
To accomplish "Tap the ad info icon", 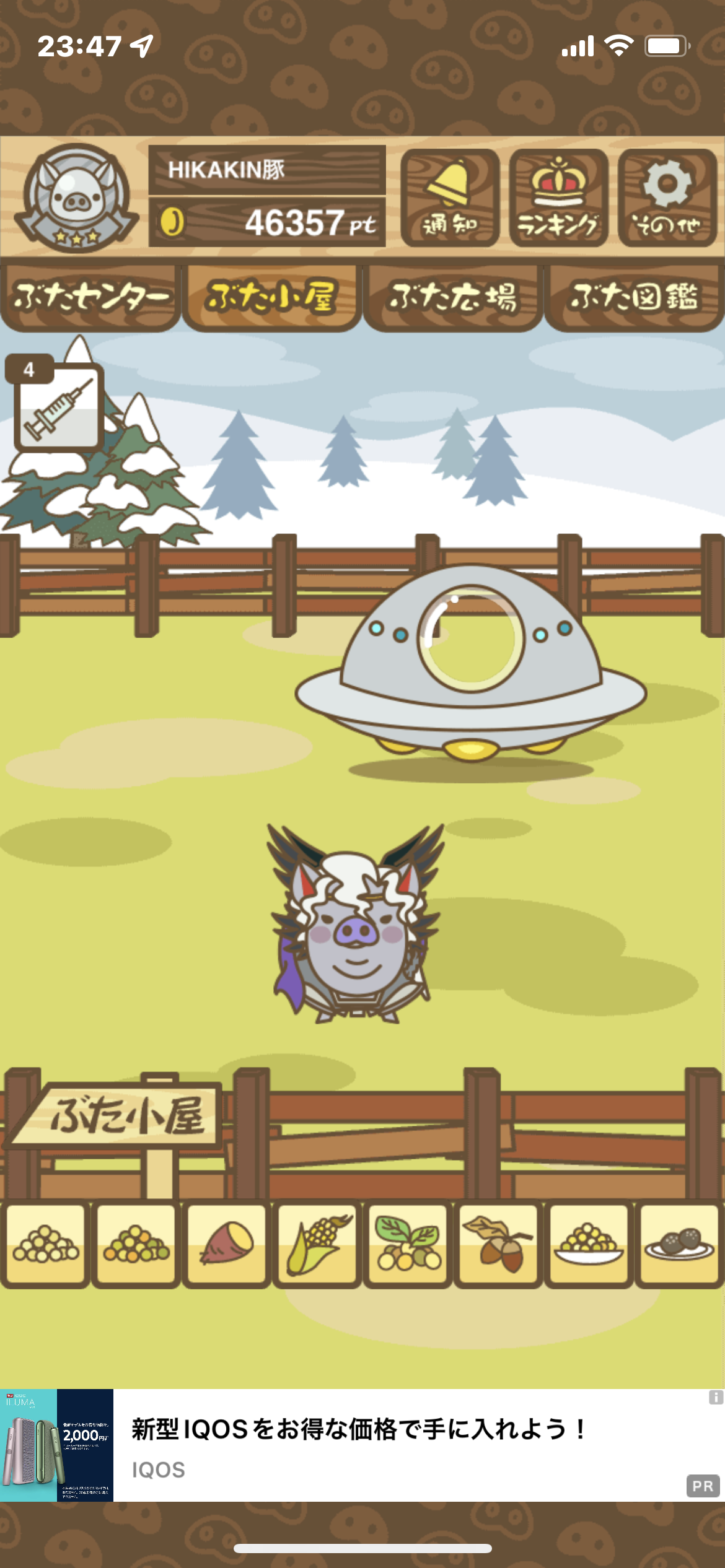I will click(716, 1397).
